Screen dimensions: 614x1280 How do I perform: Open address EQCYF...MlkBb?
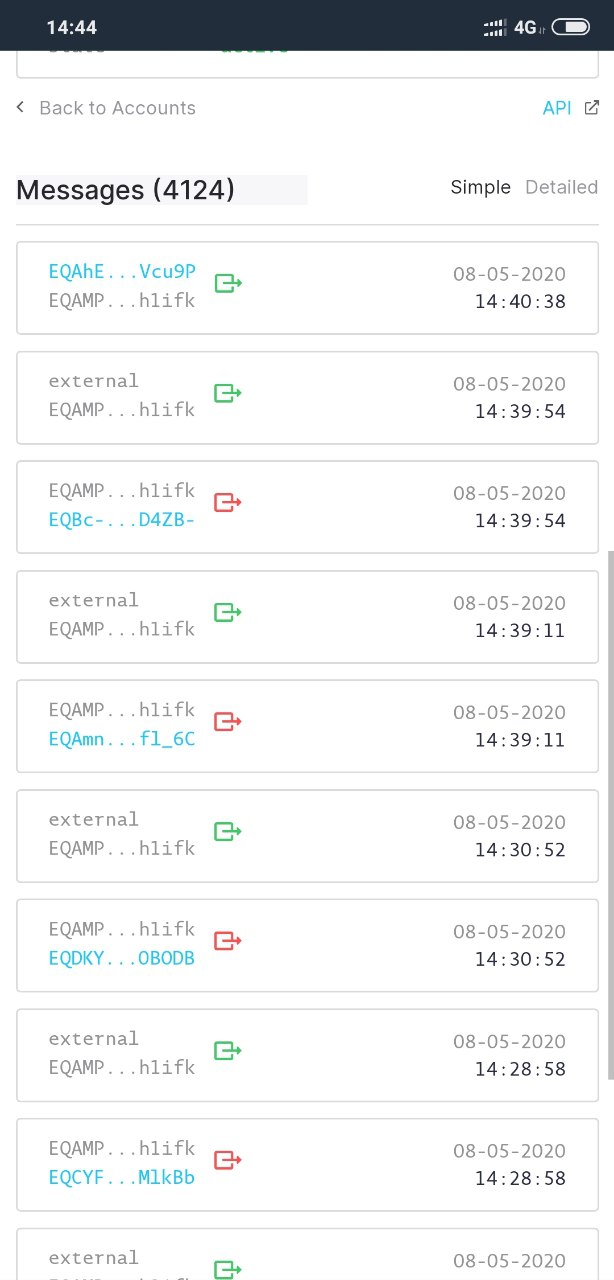click(x=122, y=1177)
